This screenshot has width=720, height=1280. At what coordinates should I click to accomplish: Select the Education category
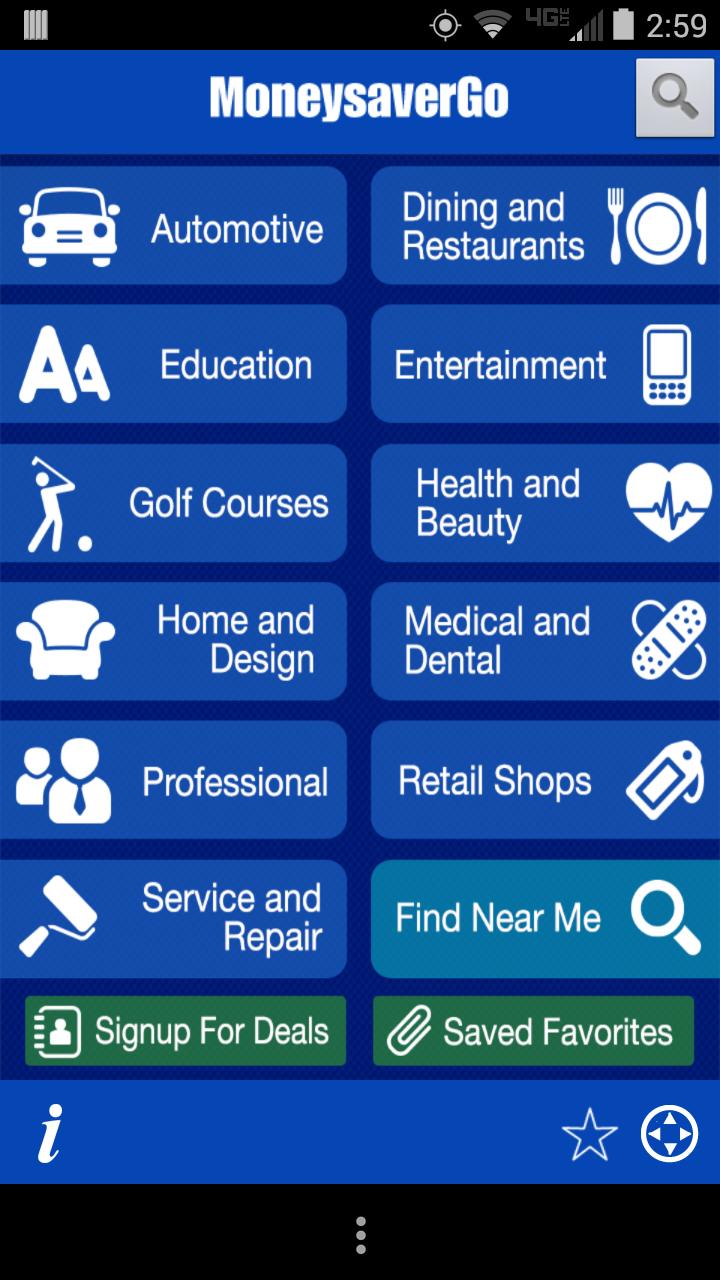point(173,364)
